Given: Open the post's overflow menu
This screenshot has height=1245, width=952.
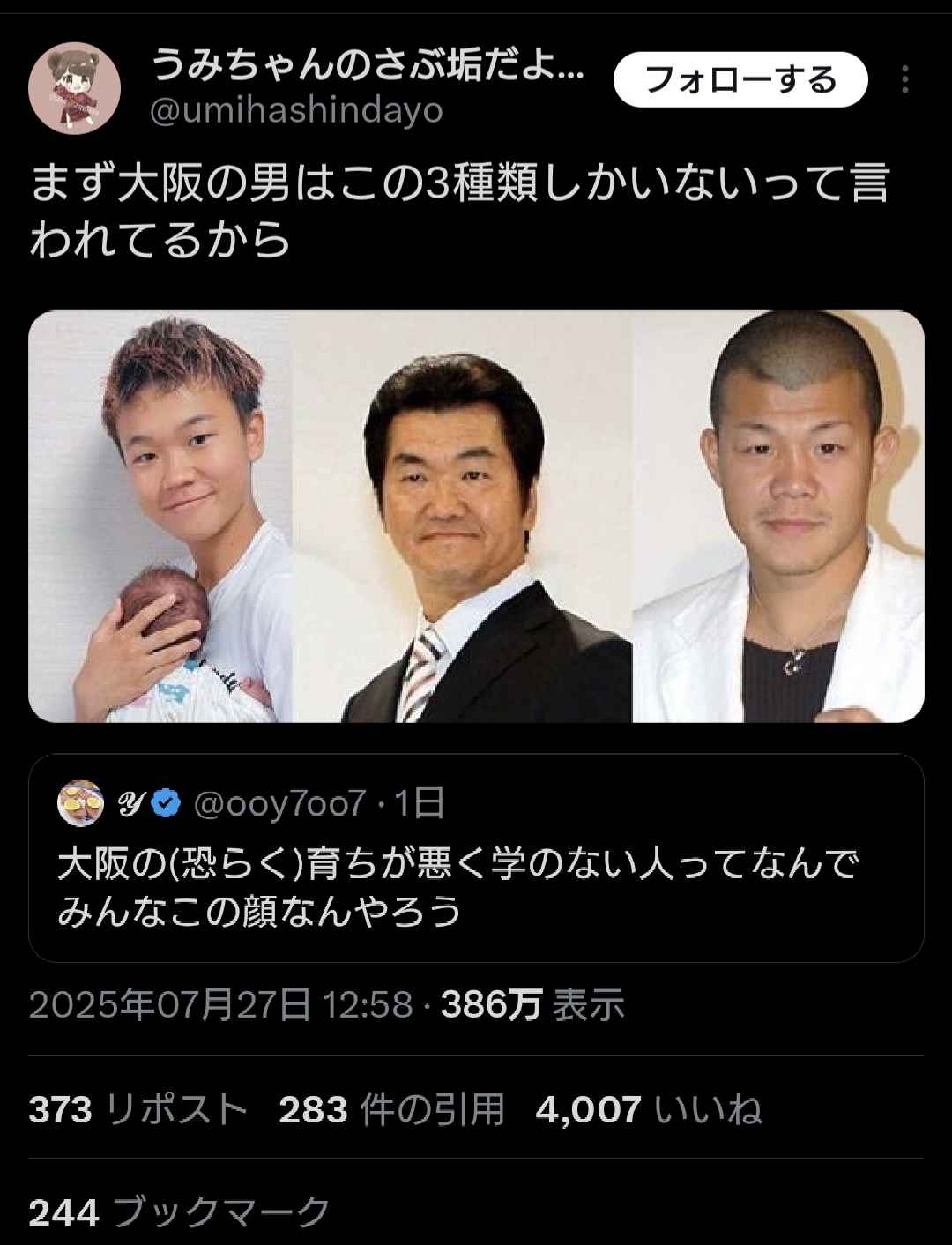Looking at the screenshot, I should click(x=905, y=80).
